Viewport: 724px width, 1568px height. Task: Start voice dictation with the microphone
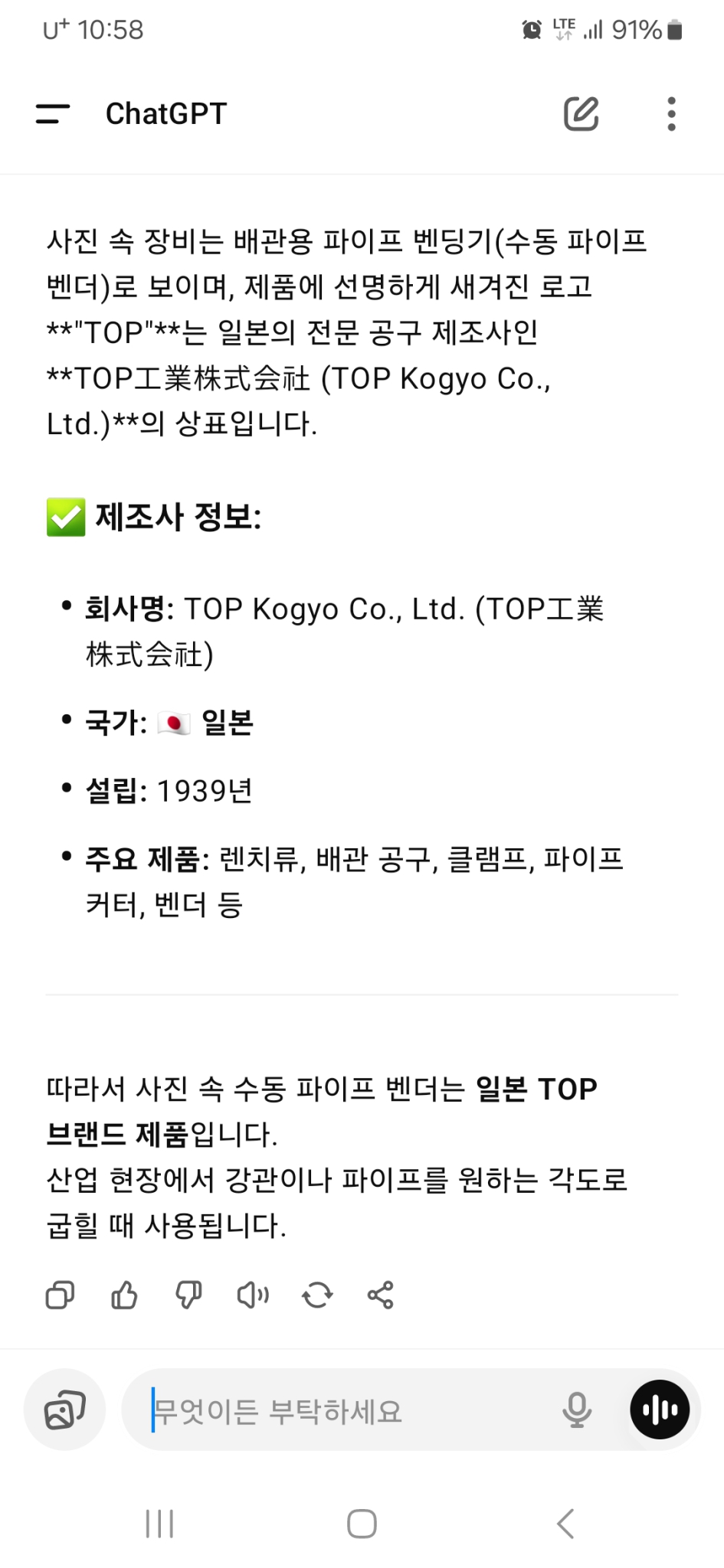[x=576, y=1410]
